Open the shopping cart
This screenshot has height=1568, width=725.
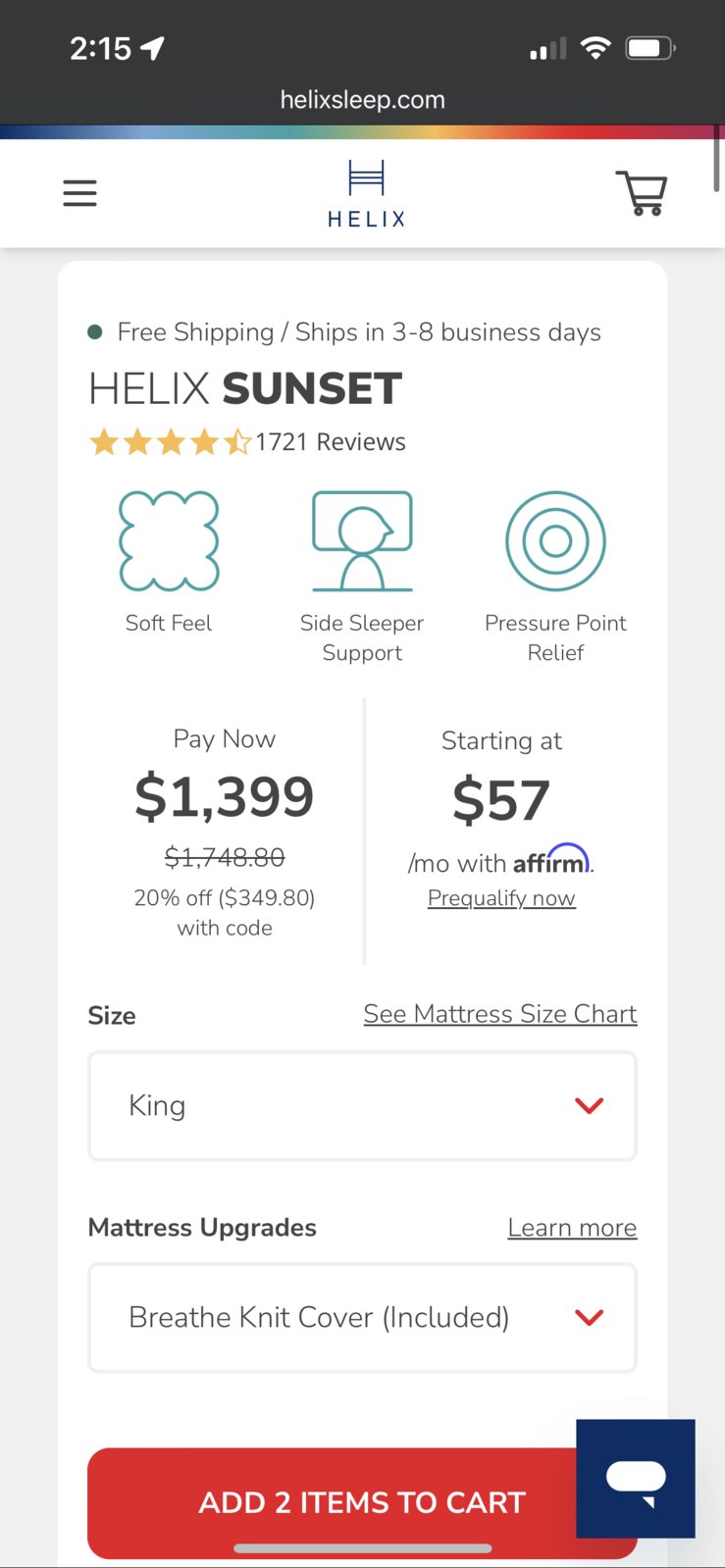[642, 193]
